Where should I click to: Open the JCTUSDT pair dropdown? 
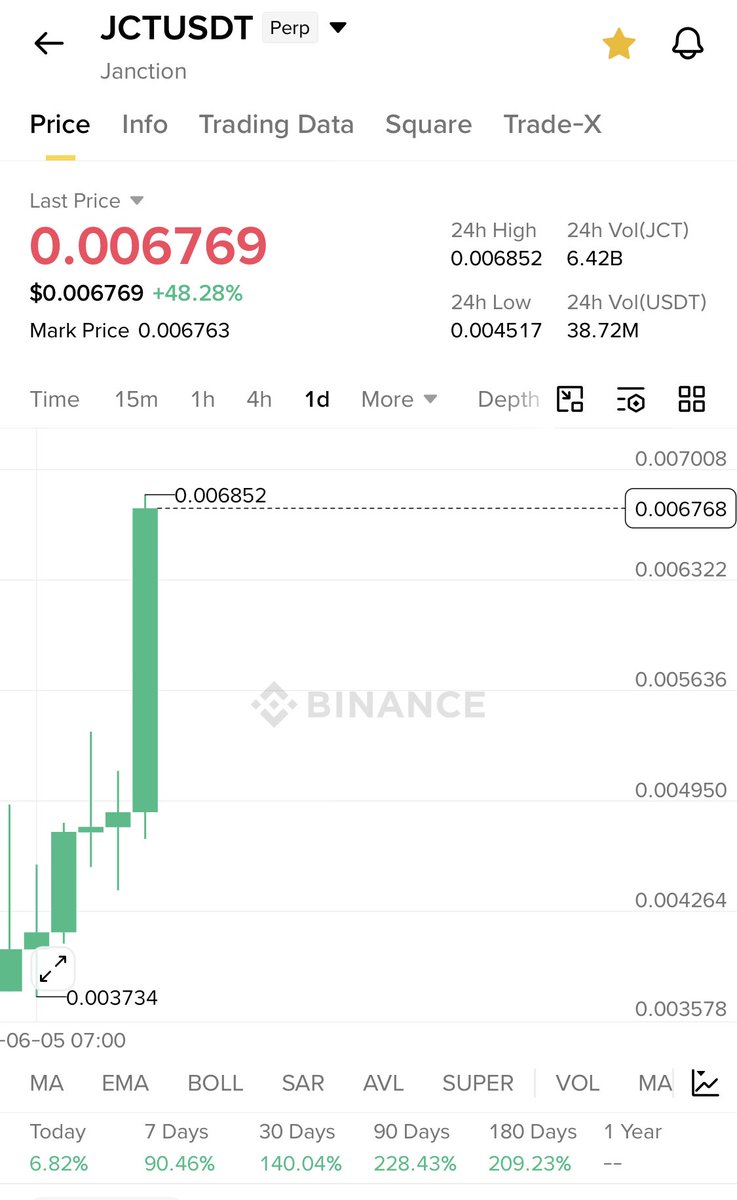tap(338, 28)
